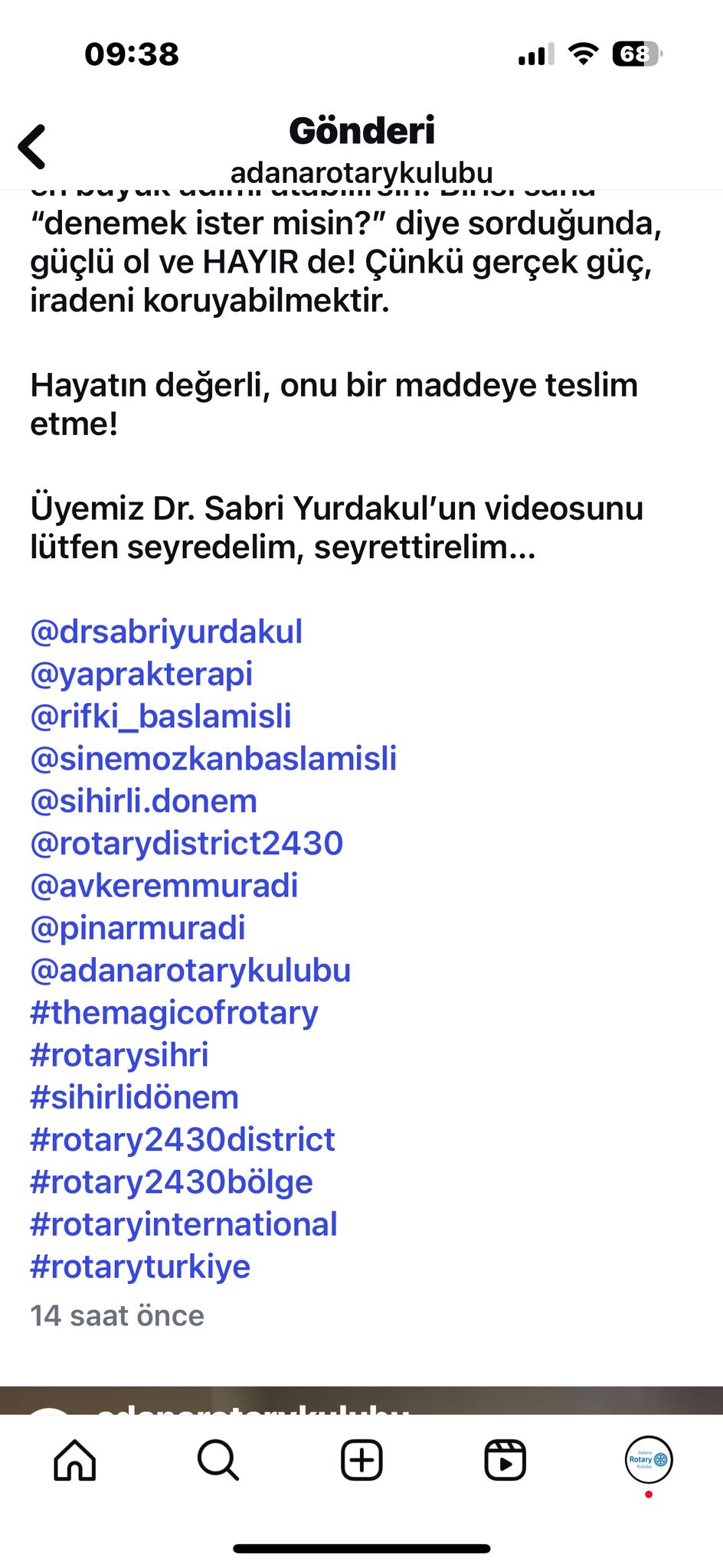Screen dimensions: 723x1568
Task: Open the @sinemozkanbaslamisli mention
Action: click(214, 759)
